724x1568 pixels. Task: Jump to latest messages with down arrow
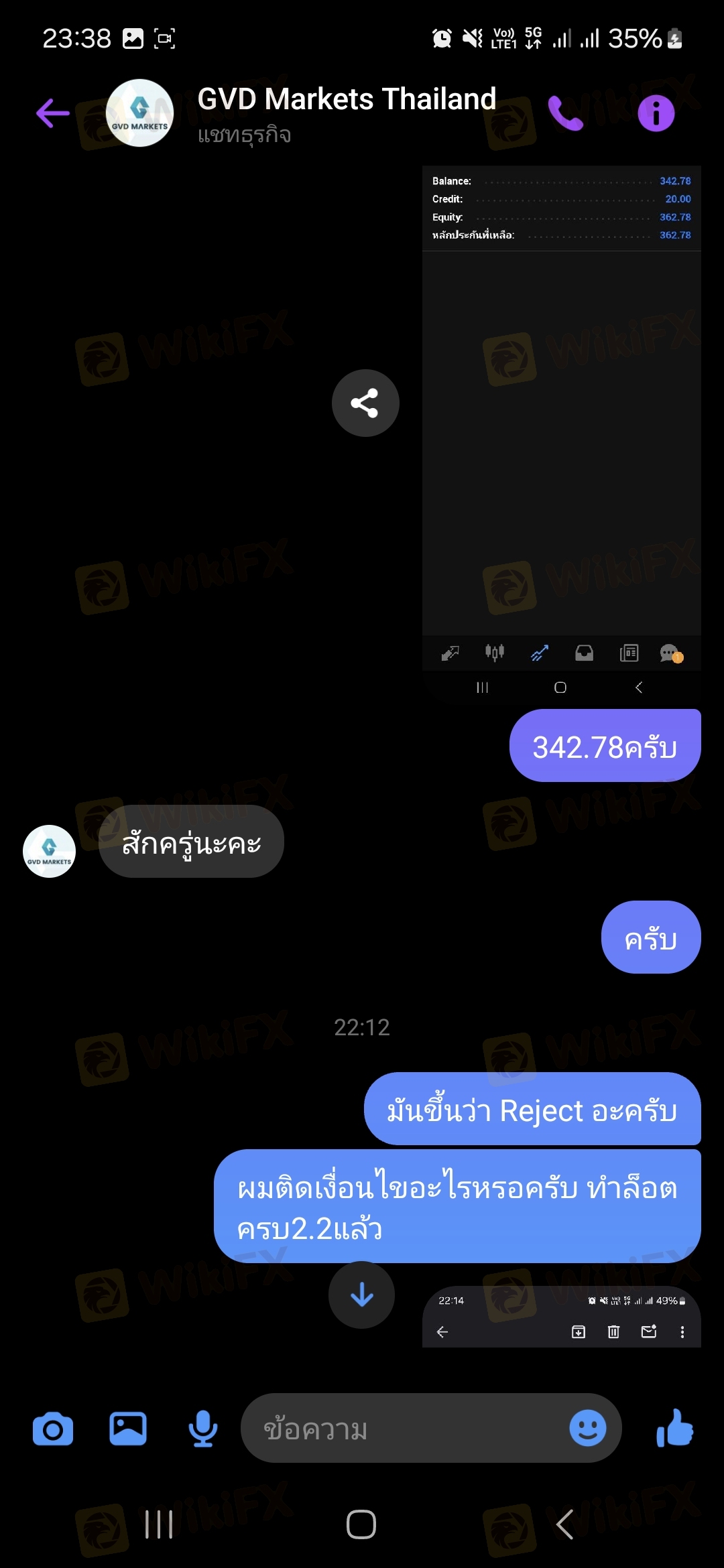[x=362, y=1295]
